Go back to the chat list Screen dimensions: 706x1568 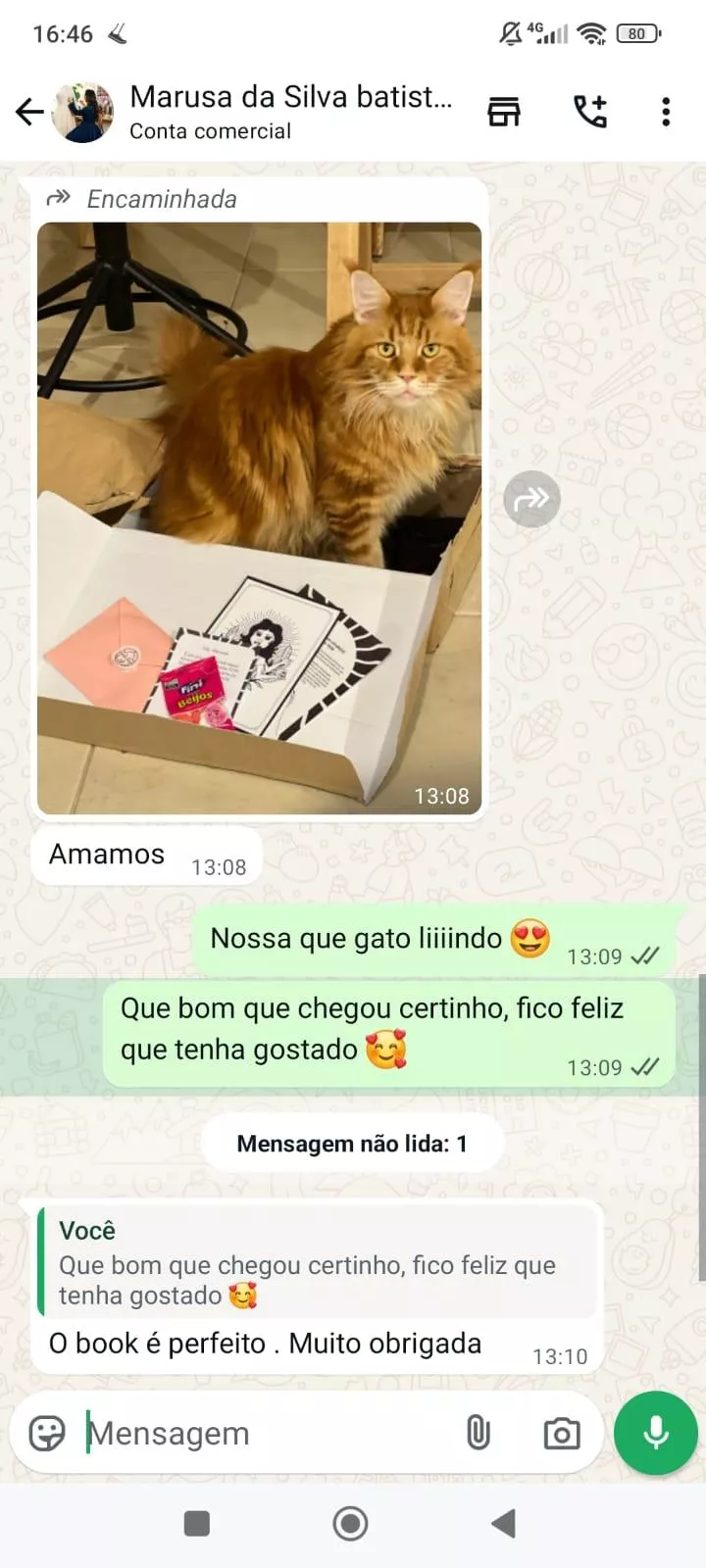[x=29, y=113]
